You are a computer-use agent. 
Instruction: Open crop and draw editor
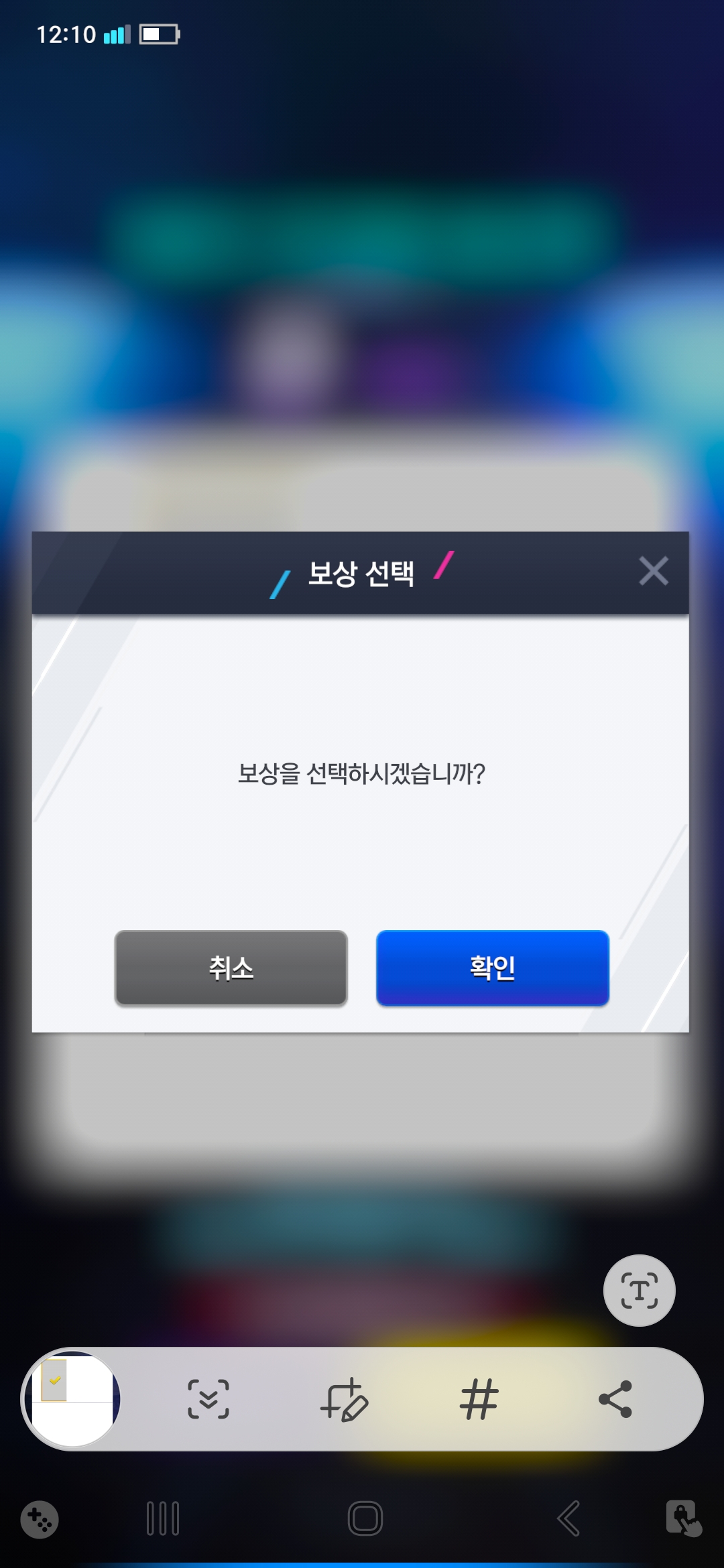tap(345, 1399)
